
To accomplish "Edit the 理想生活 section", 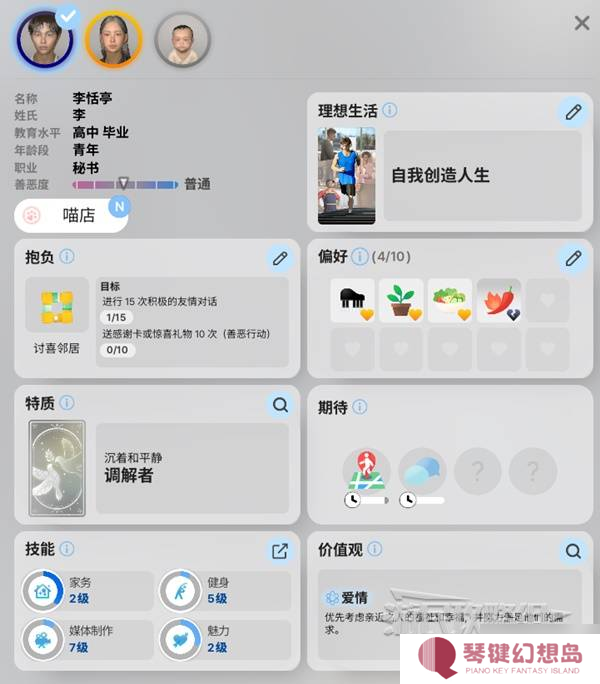I will [x=573, y=112].
